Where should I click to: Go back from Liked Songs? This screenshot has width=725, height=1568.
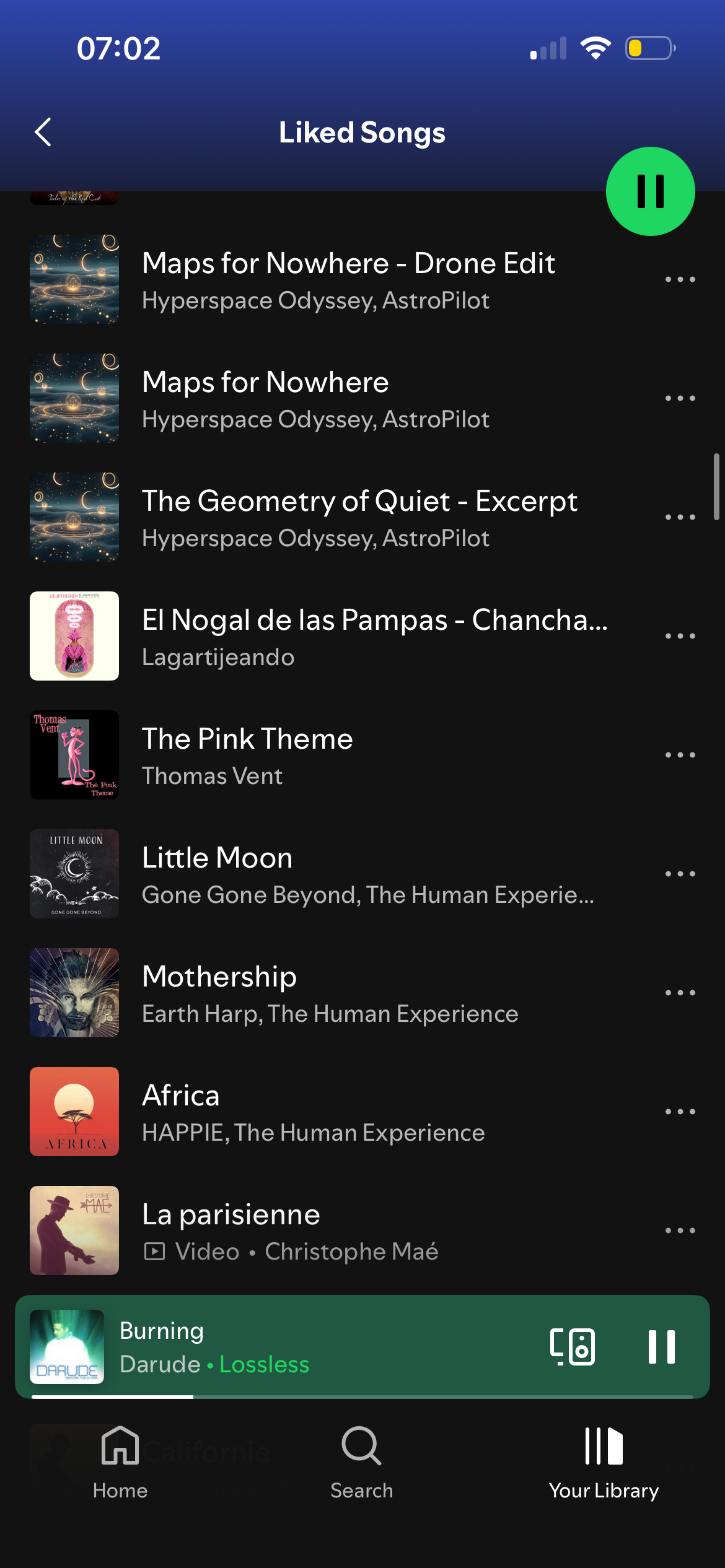point(43,132)
